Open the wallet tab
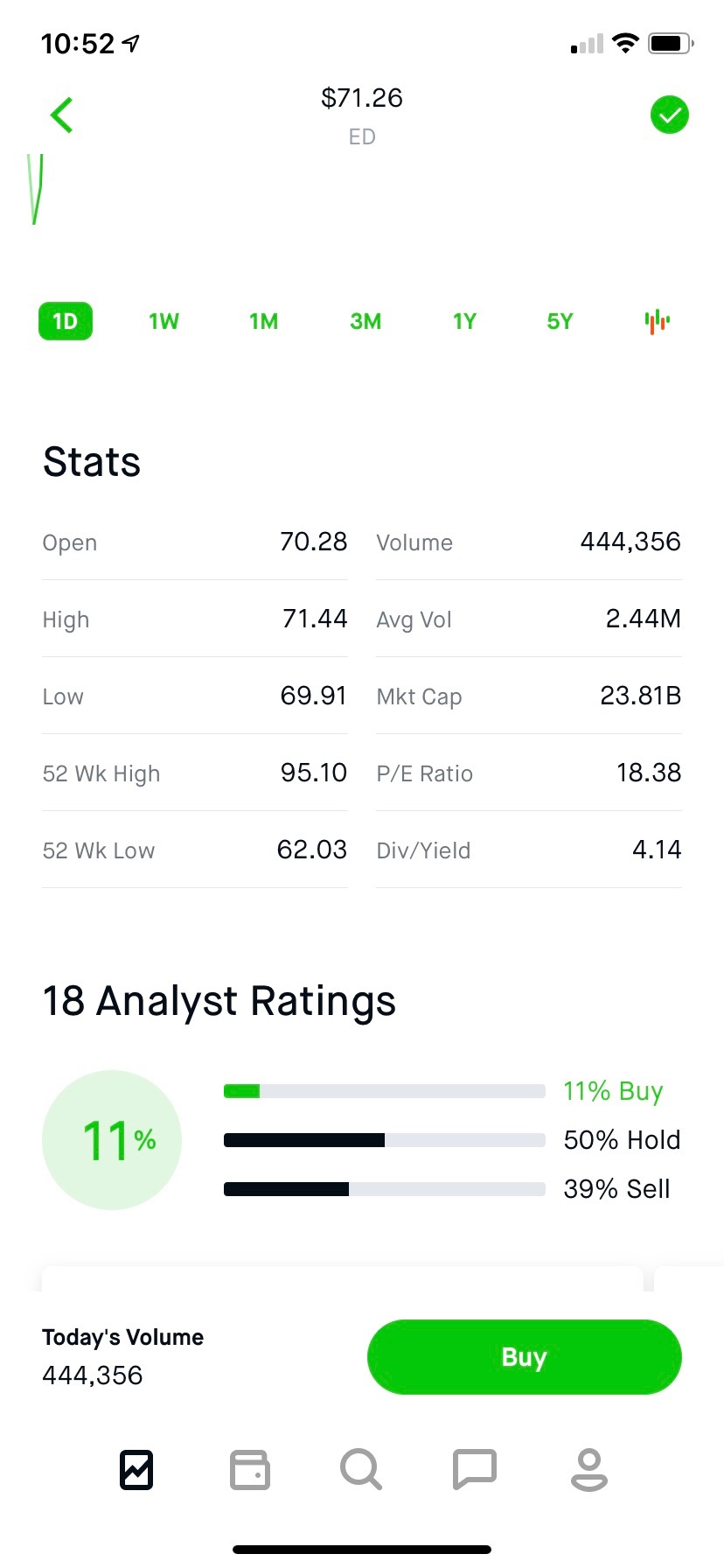This screenshot has width=724, height=1568. [249, 1469]
